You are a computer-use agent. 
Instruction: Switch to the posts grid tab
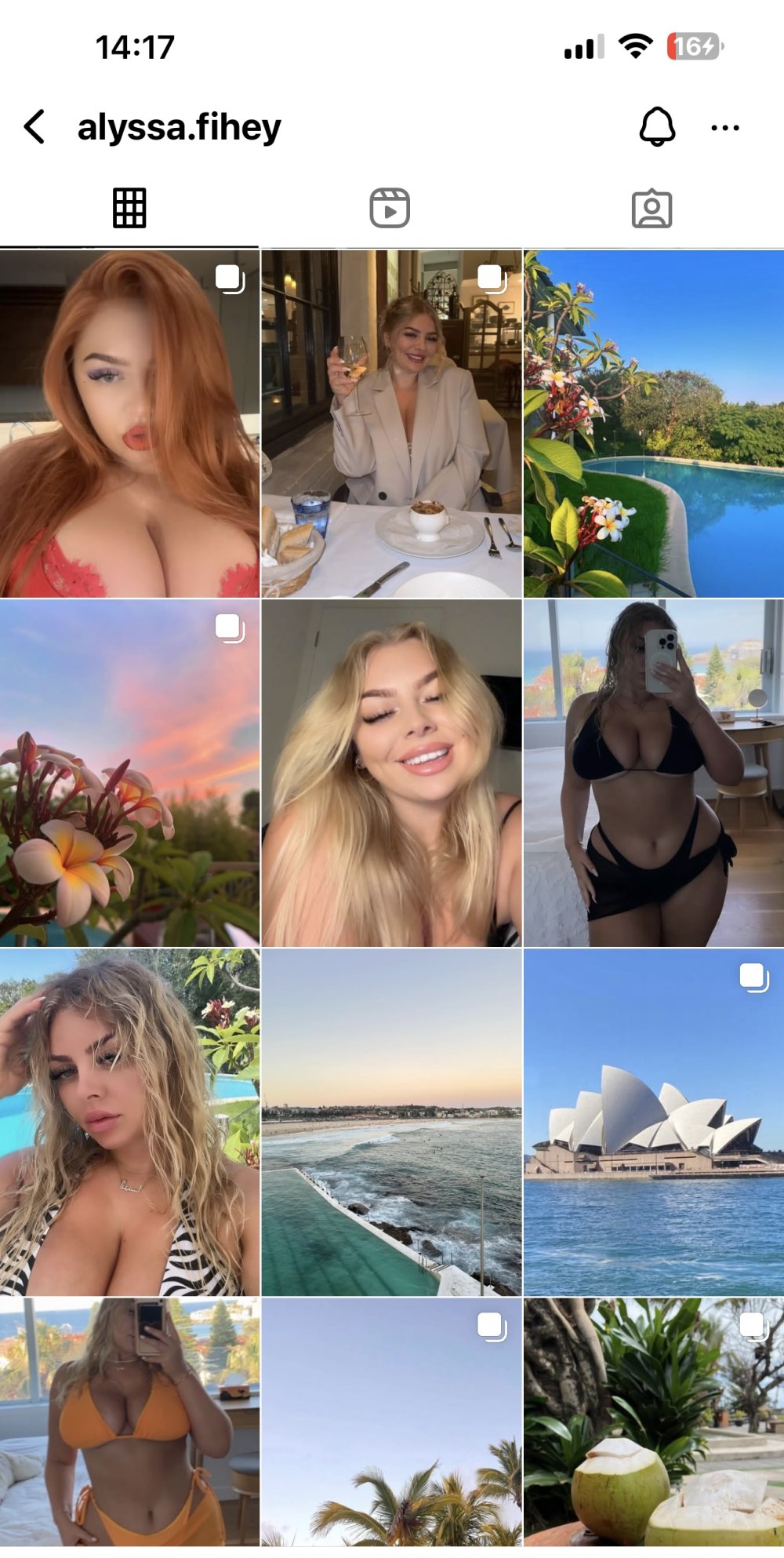pyautogui.click(x=129, y=209)
